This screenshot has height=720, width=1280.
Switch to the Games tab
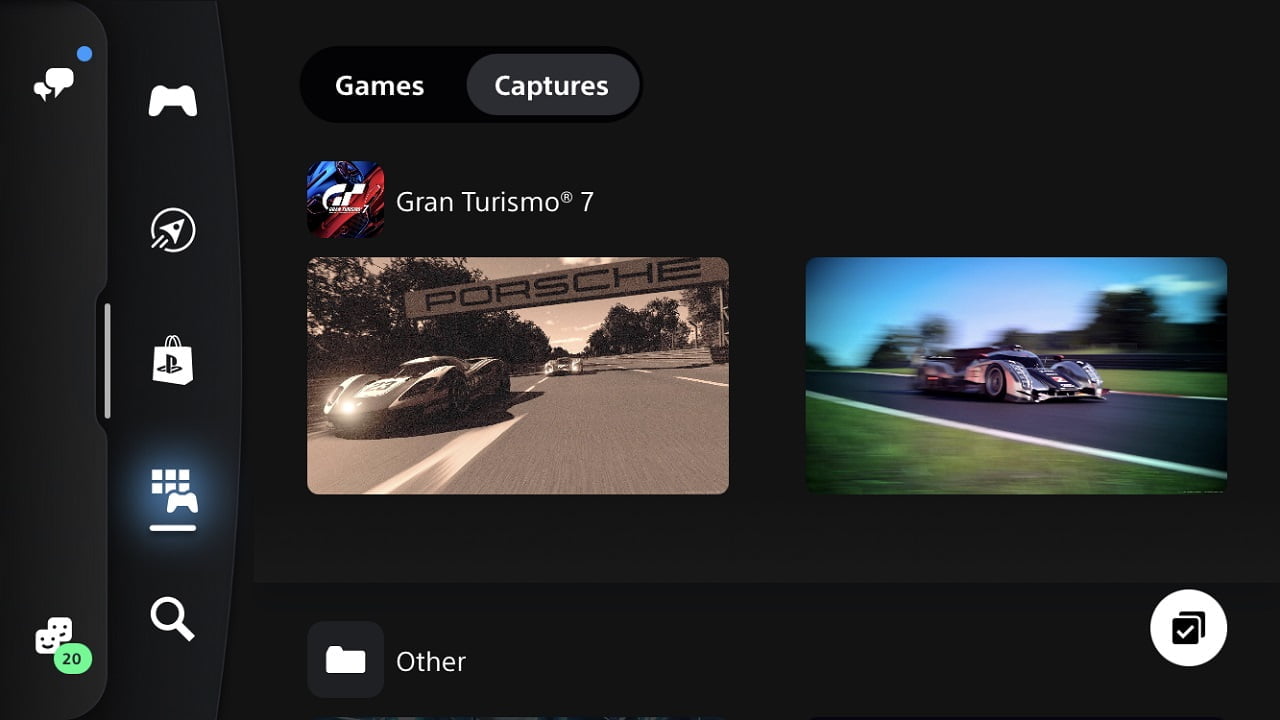pyautogui.click(x=380, y=86)
